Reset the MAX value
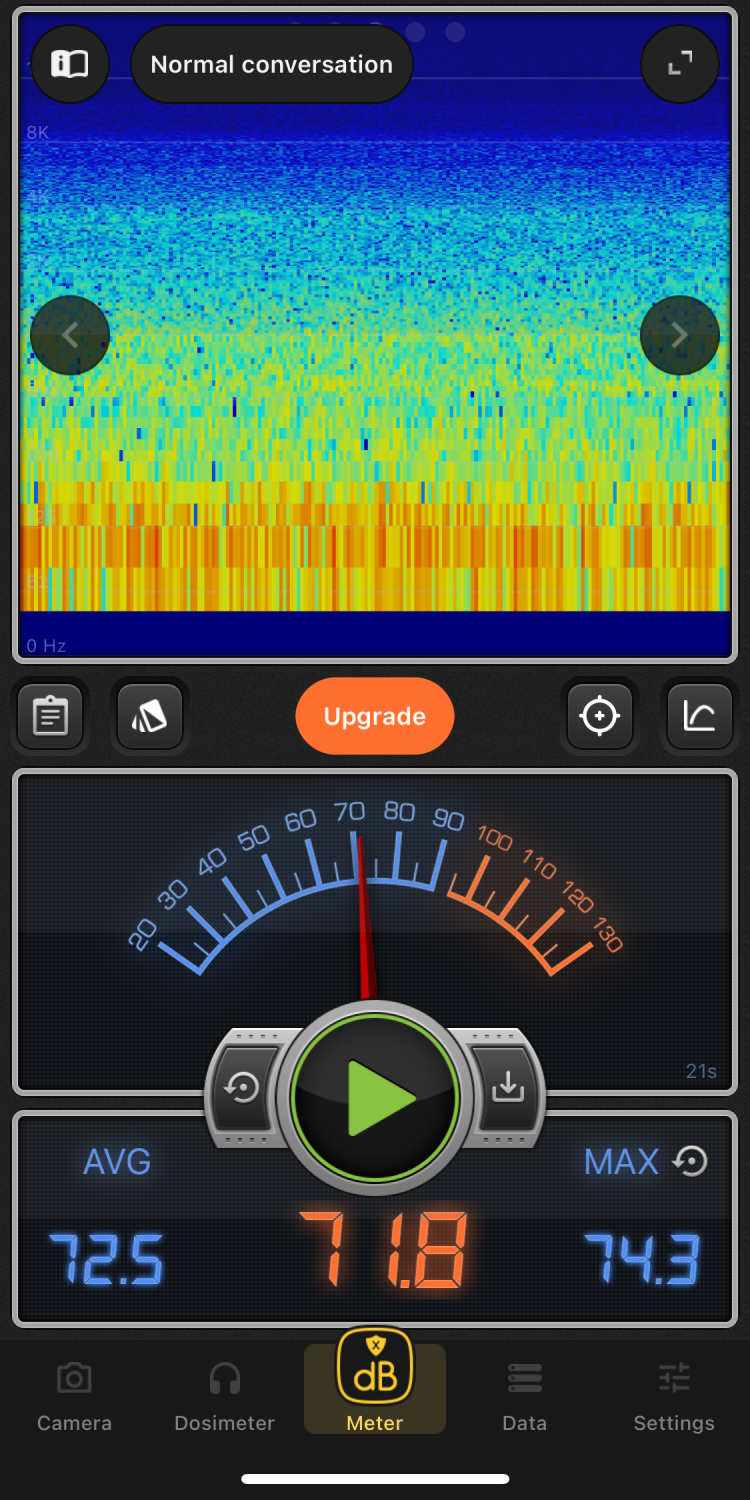The height and width of the screenshot is (1500, 750). click(691, 1161)
